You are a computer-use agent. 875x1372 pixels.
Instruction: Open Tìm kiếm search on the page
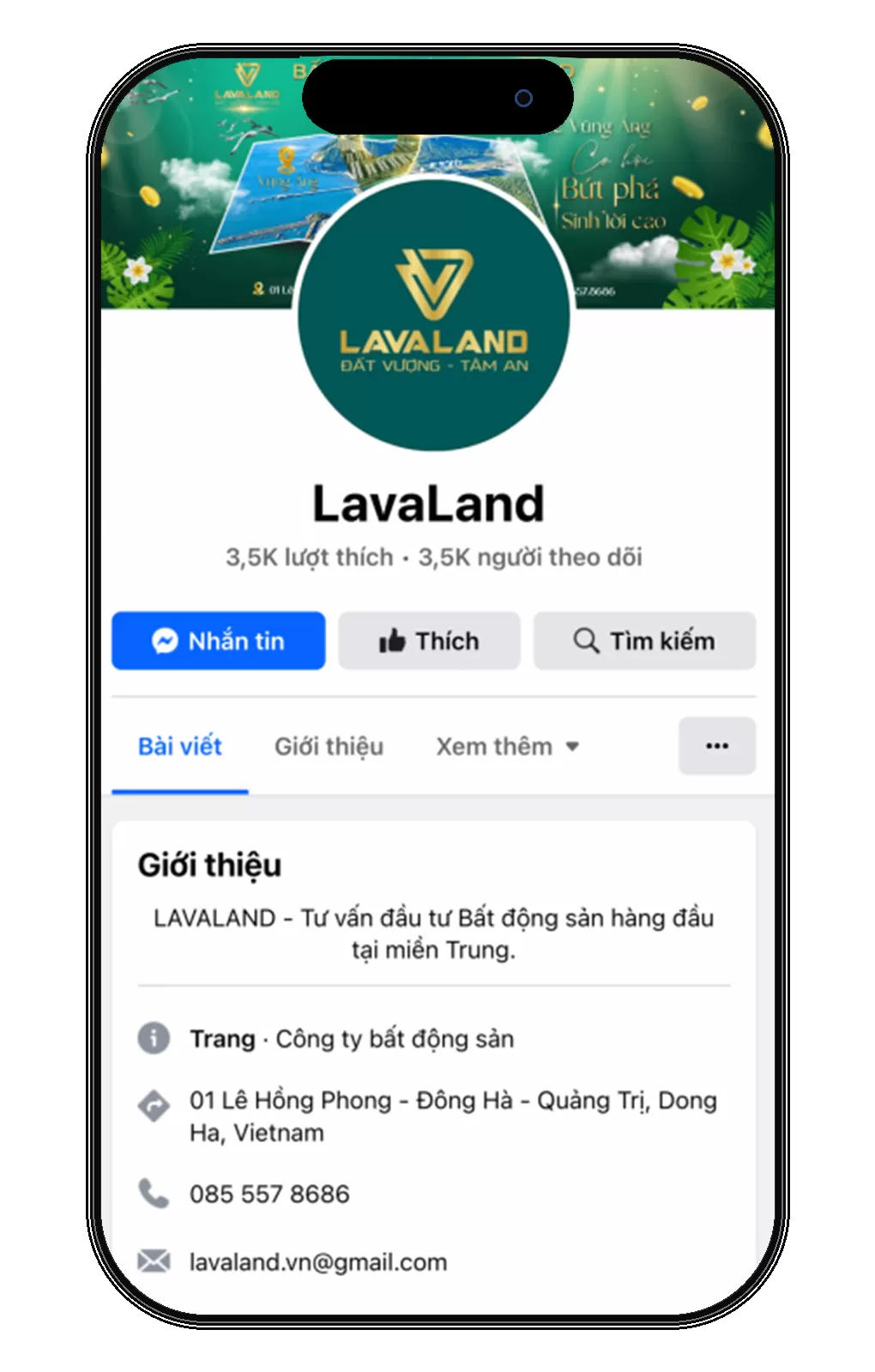click(644, 641)
